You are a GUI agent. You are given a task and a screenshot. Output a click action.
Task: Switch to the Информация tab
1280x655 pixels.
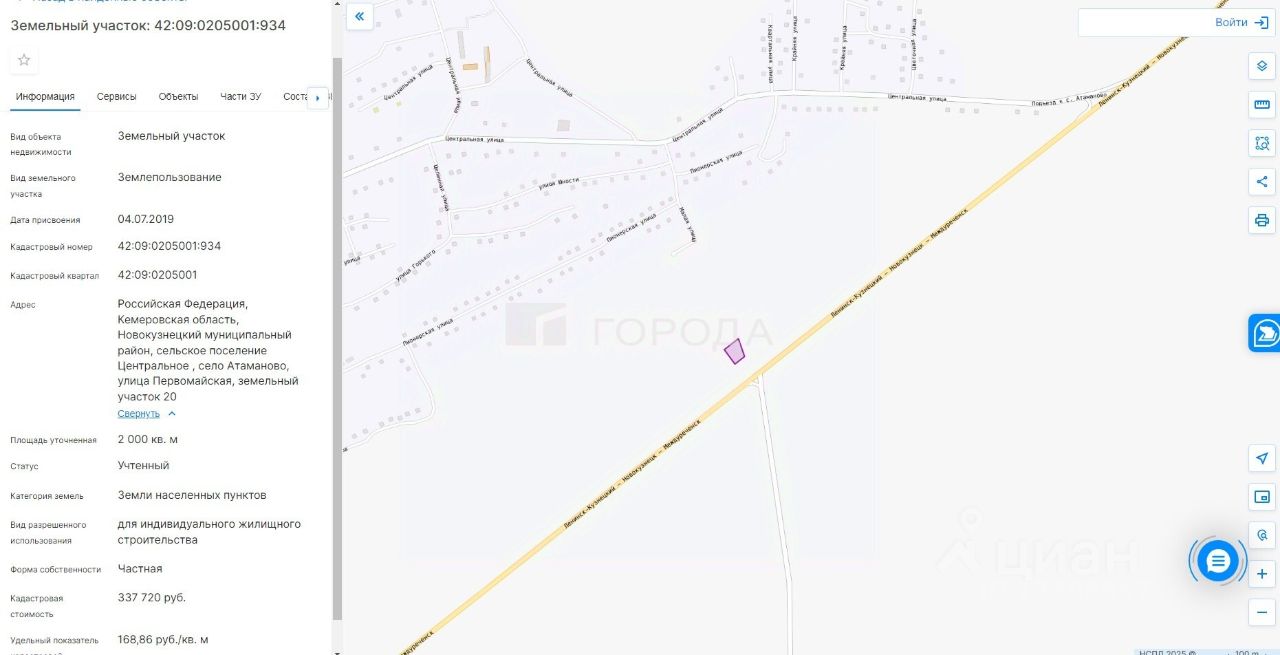[x=45, y=97]
